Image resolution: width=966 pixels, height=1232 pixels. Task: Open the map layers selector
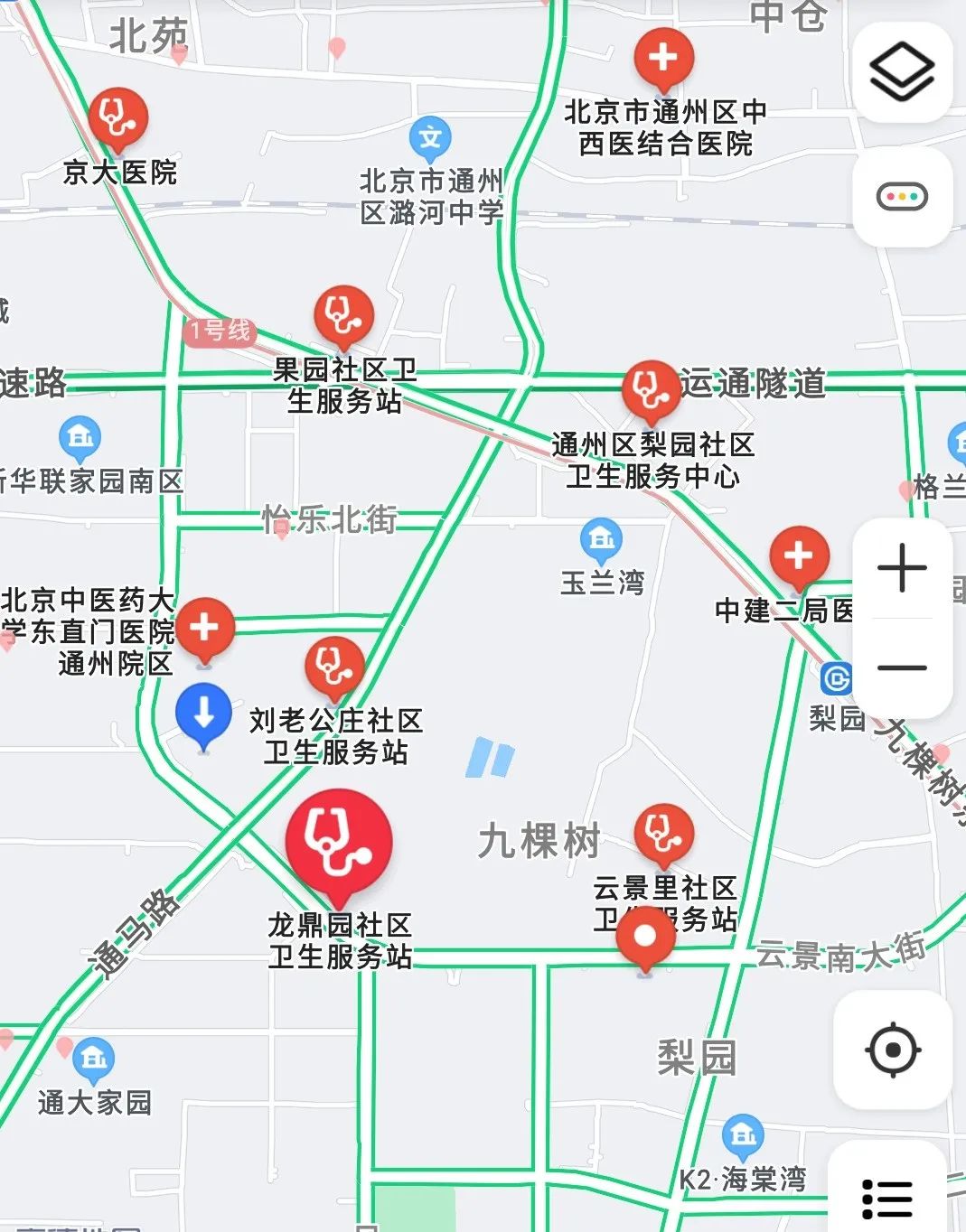(x=902, y=73)
